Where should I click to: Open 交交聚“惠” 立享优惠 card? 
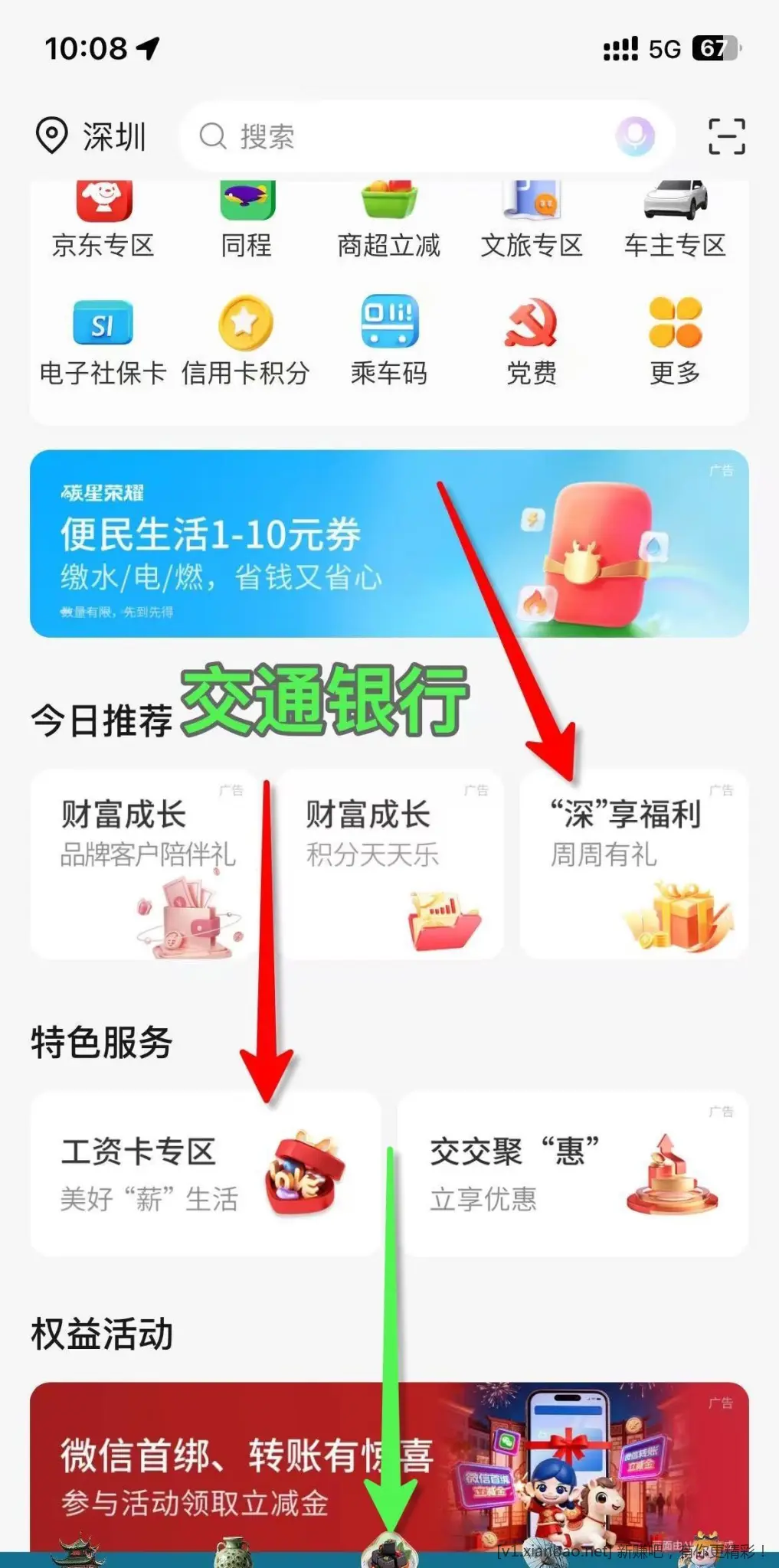pyautogui.click(x=572, y=1174)
